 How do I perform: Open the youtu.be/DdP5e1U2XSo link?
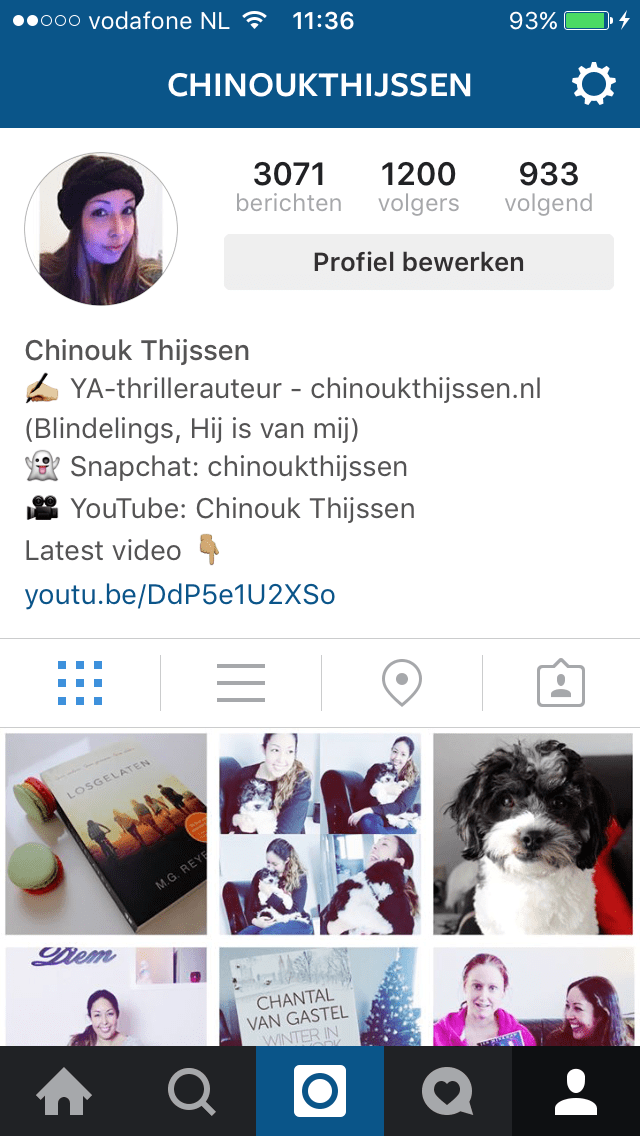180,595
